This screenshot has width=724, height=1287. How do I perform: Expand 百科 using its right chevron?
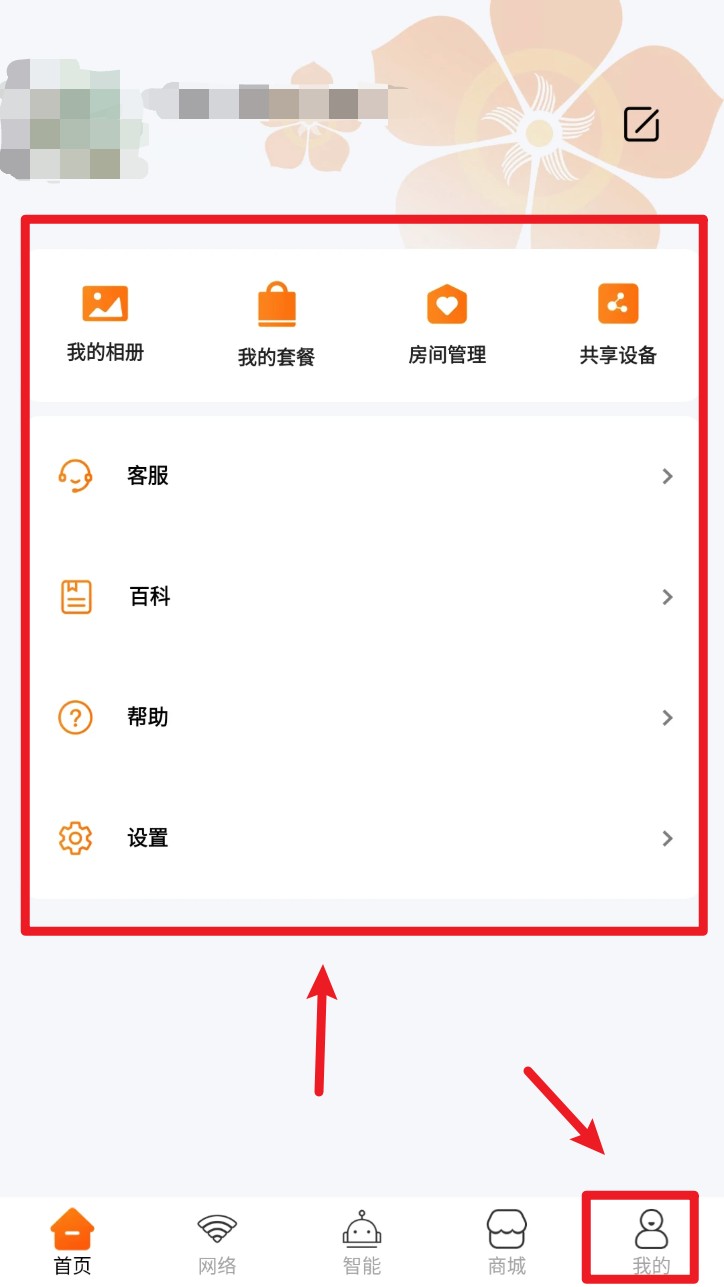pos(667,597)
